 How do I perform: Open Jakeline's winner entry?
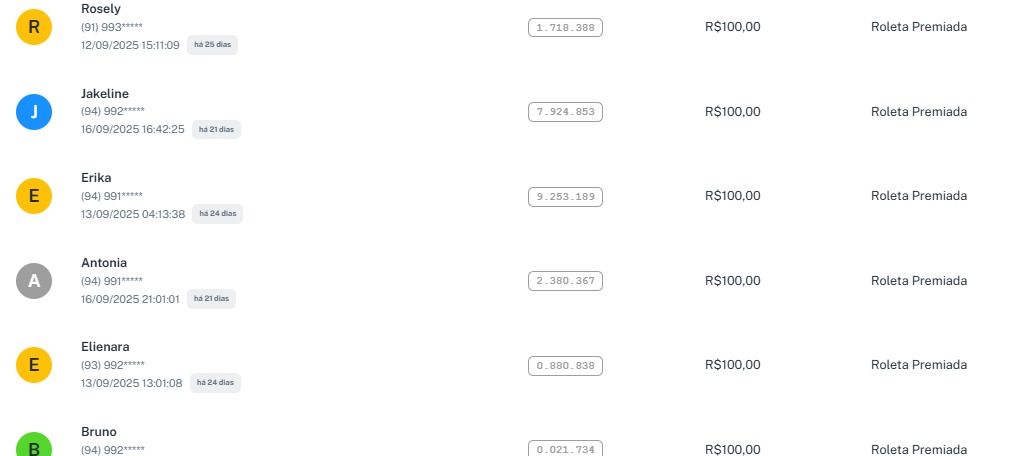point(104,94)
